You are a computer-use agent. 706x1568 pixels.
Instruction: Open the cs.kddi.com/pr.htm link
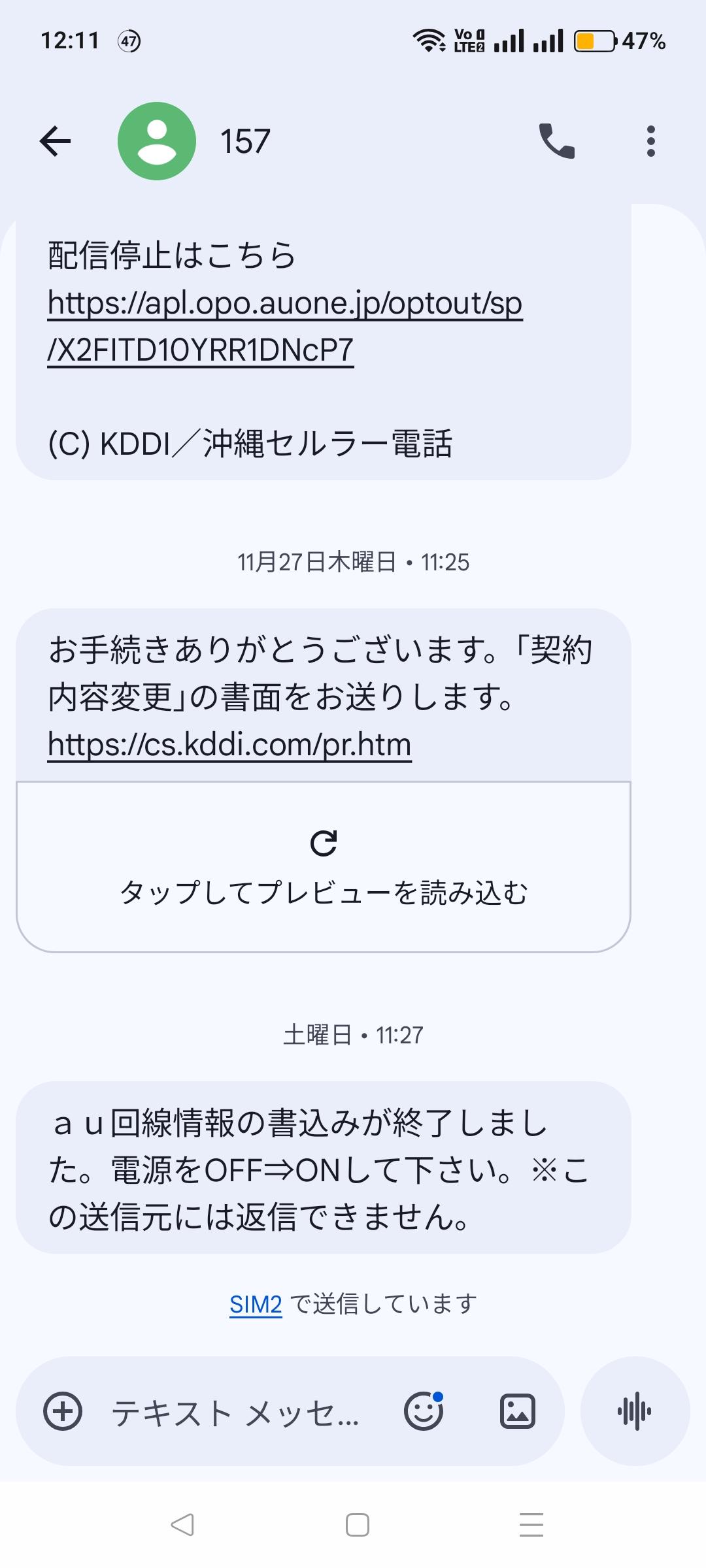pos(229,745)
